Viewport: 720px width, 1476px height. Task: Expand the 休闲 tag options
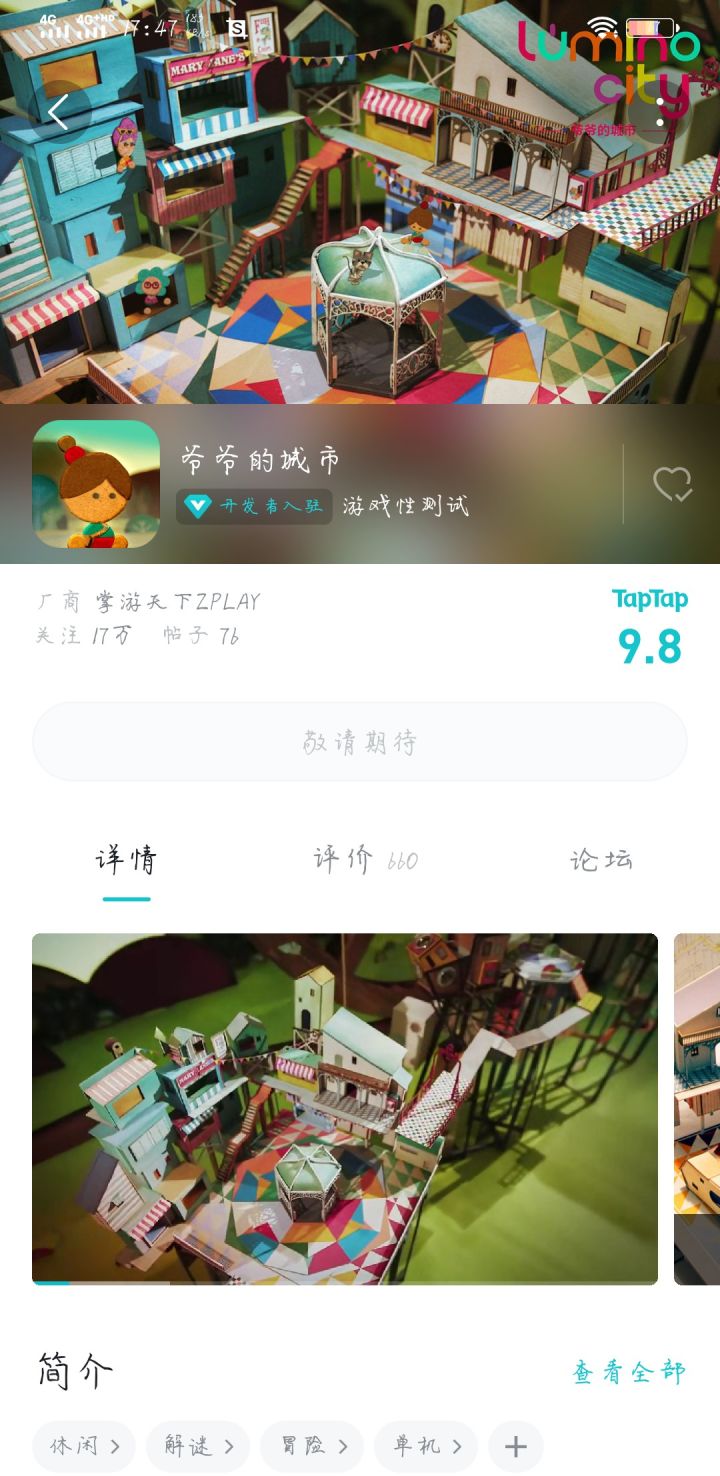click(x=83, y=1446)
